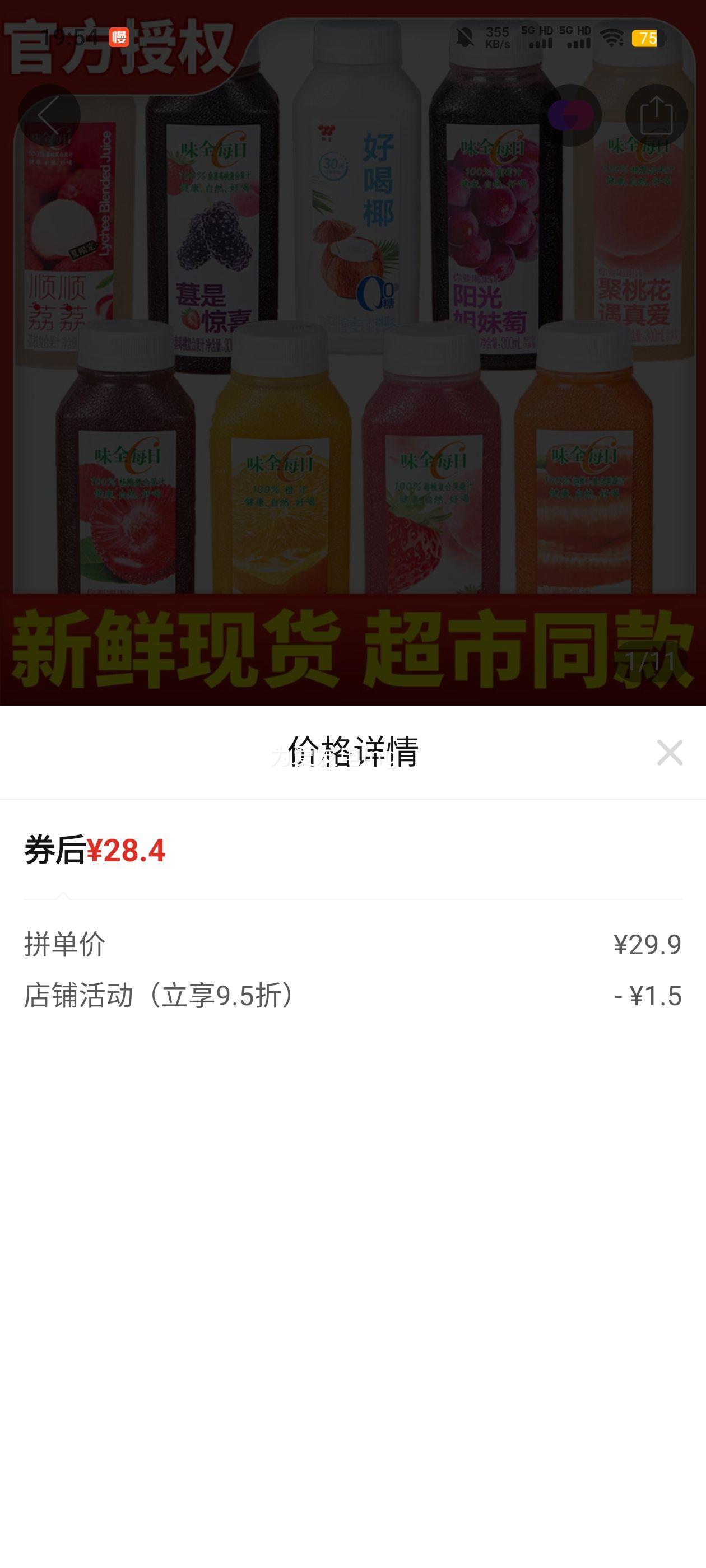706x1568 pixels.
Task: Close the 价格详情 price details sheet
Action: click(x=670, y=752)
